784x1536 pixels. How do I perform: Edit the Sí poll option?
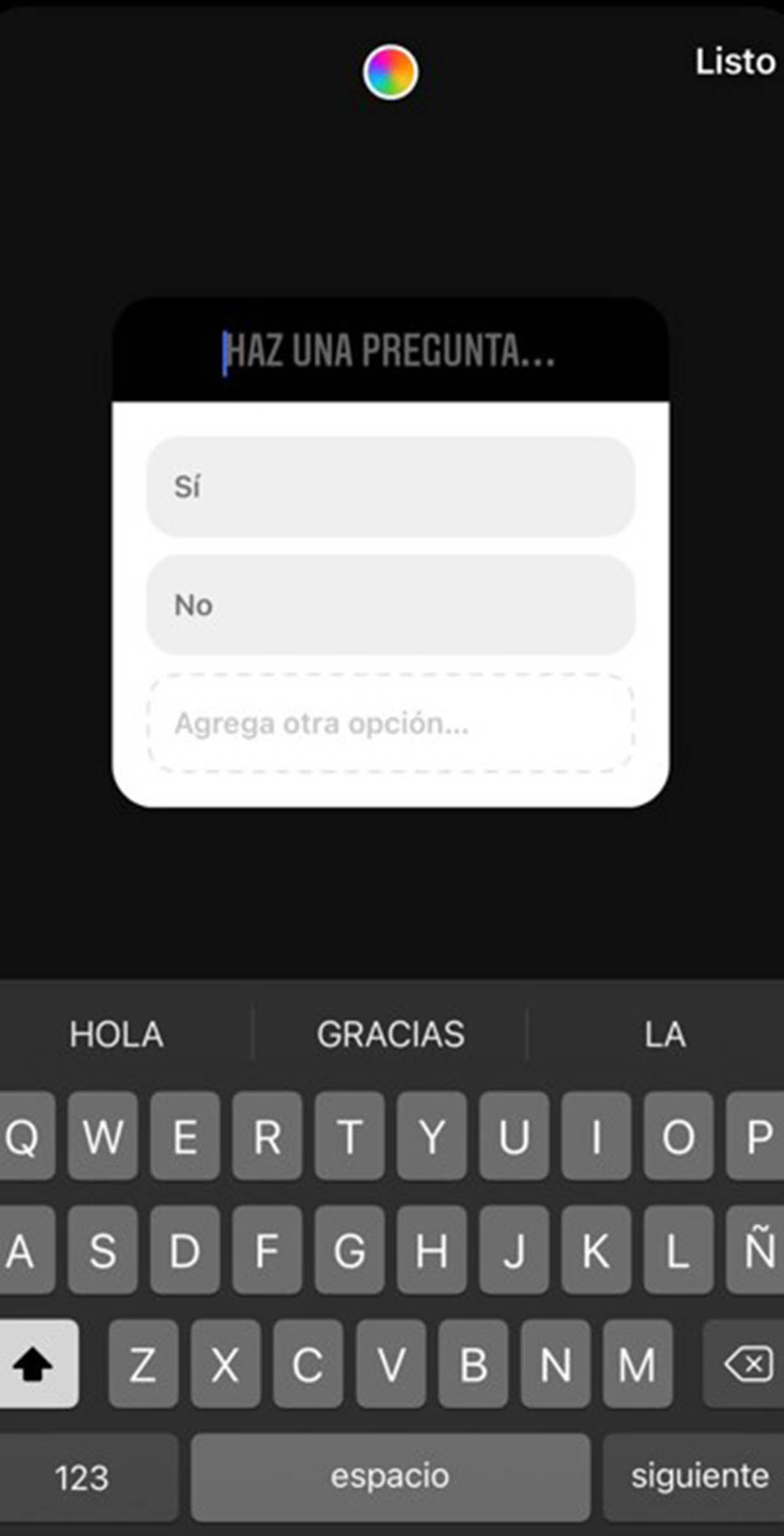[x=390, y=487]
